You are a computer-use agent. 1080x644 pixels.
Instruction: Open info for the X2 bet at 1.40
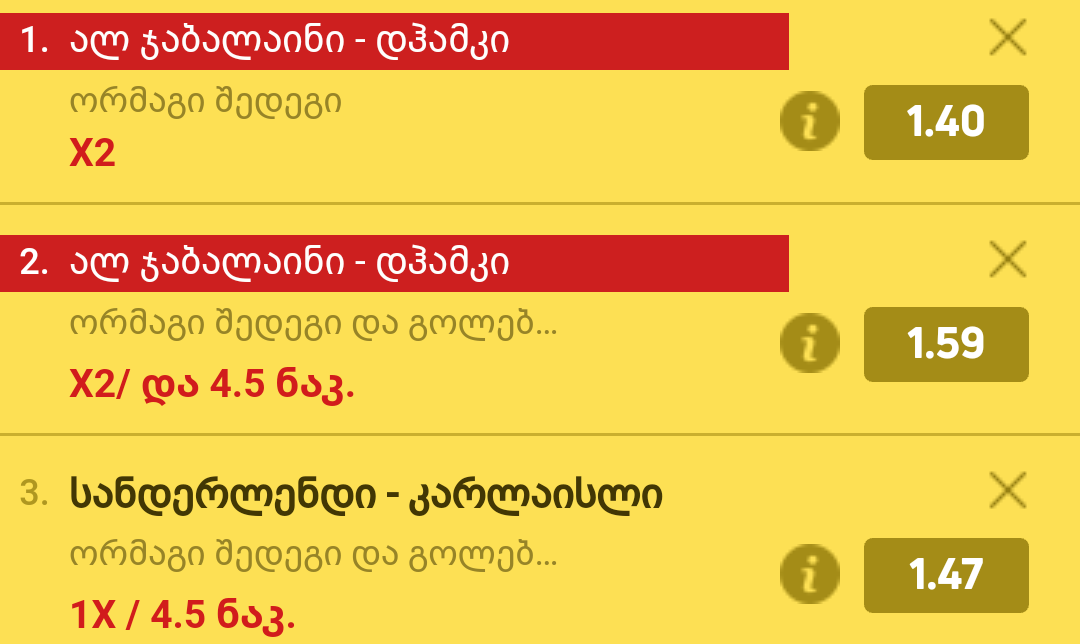(809, 122)
